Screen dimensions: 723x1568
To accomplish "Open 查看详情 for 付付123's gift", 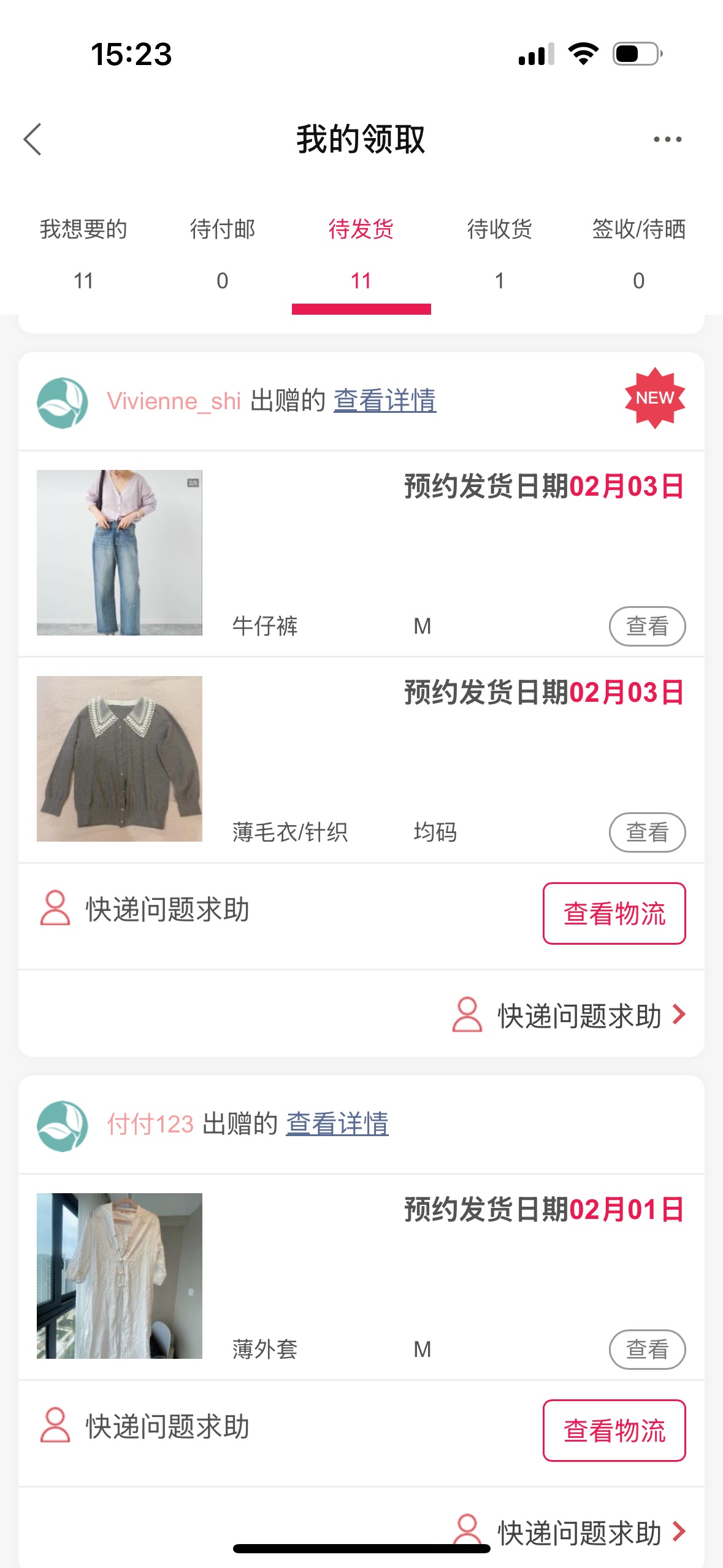I will [x=337, y=1124].
